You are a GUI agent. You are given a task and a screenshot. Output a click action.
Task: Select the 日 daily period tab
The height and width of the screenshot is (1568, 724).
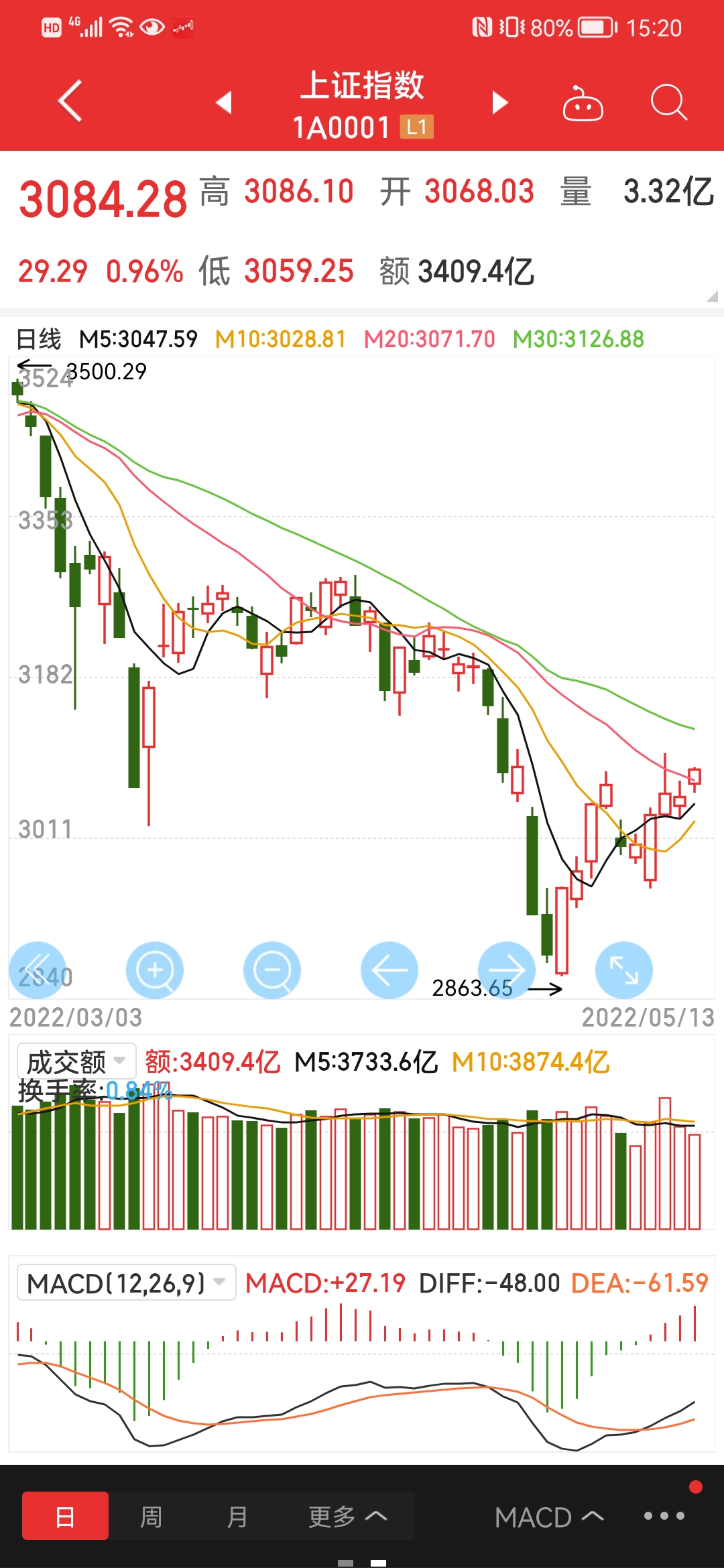[x=65, y=1516]
